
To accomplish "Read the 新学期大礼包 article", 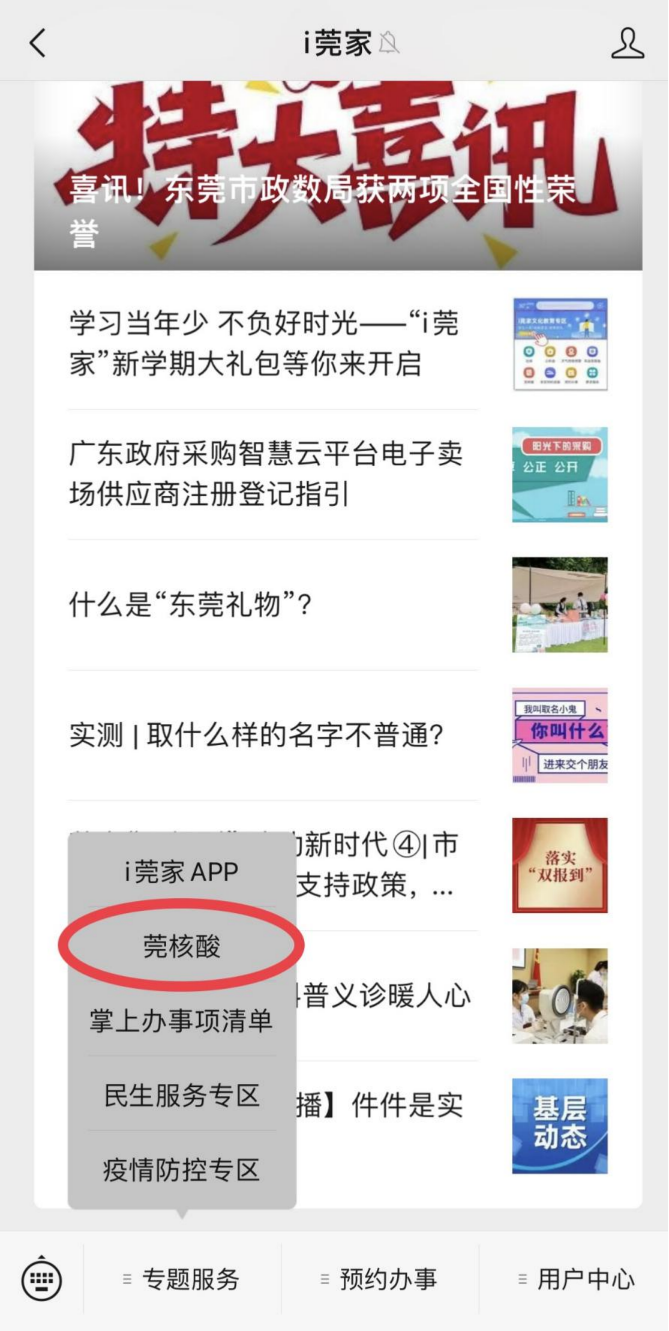I will click(265, 343).
